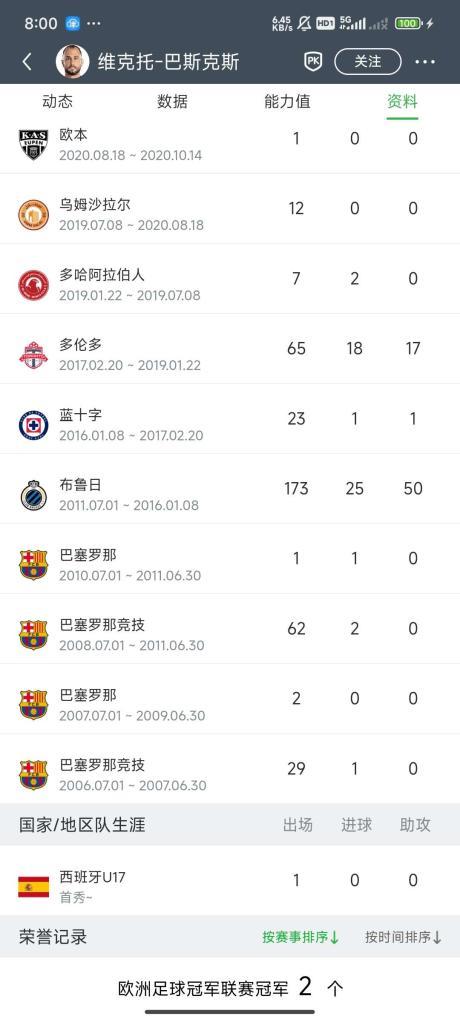
Task: Open the 布鲁日 club row
Action: [230, 489]
